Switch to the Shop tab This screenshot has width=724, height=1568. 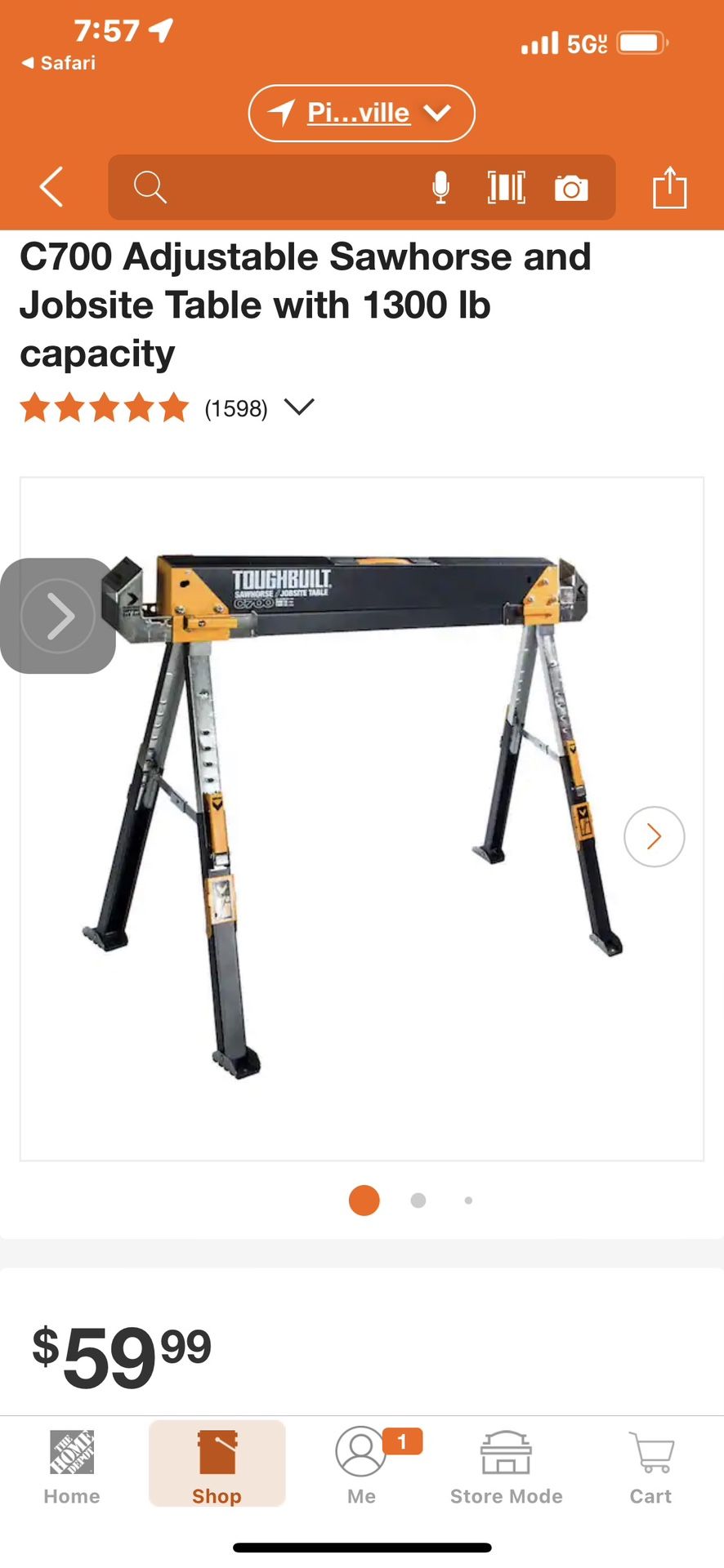217,1468
